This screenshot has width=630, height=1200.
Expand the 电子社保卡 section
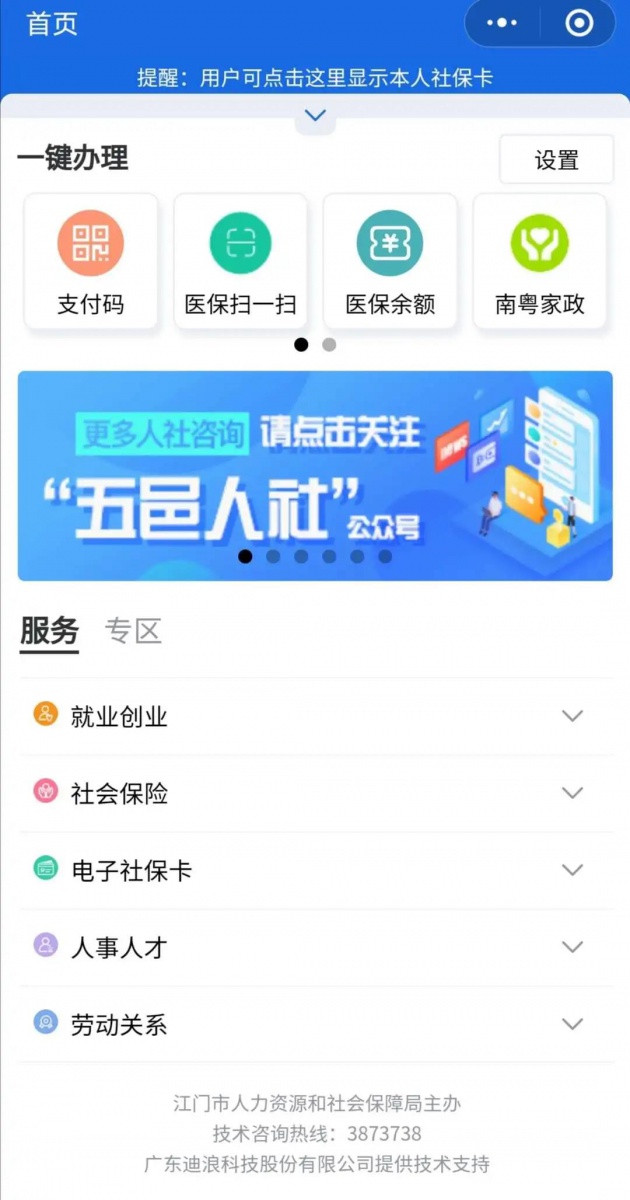click(315, 870)
